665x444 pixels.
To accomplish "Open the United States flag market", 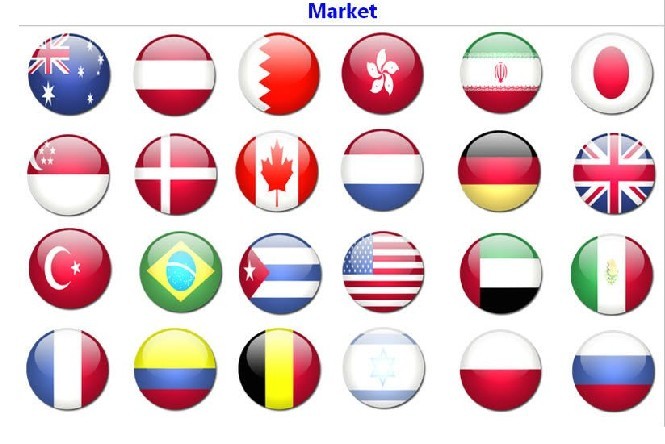I will pyautogui.click(x=383, y=272).
